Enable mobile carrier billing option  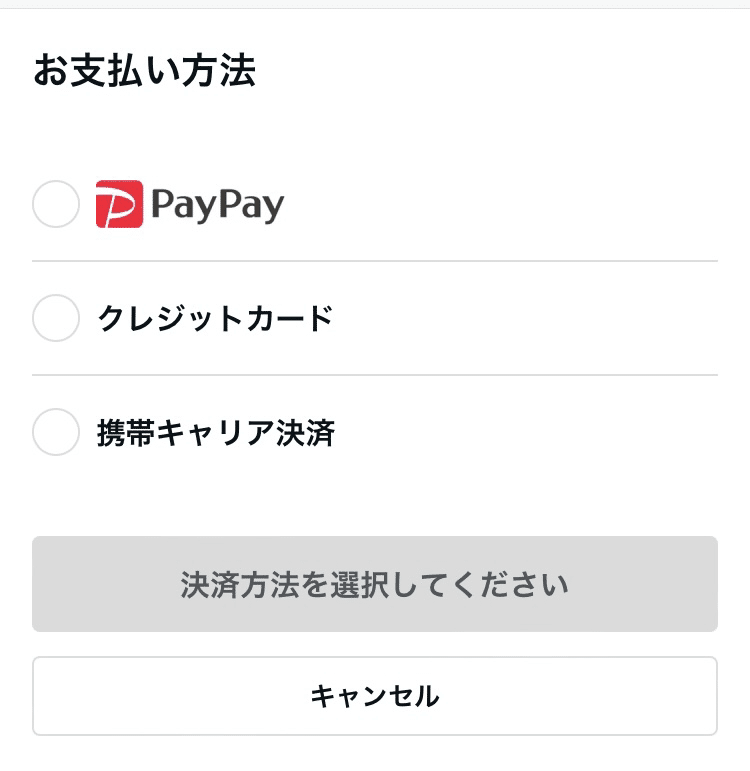(x=56, y=433)
